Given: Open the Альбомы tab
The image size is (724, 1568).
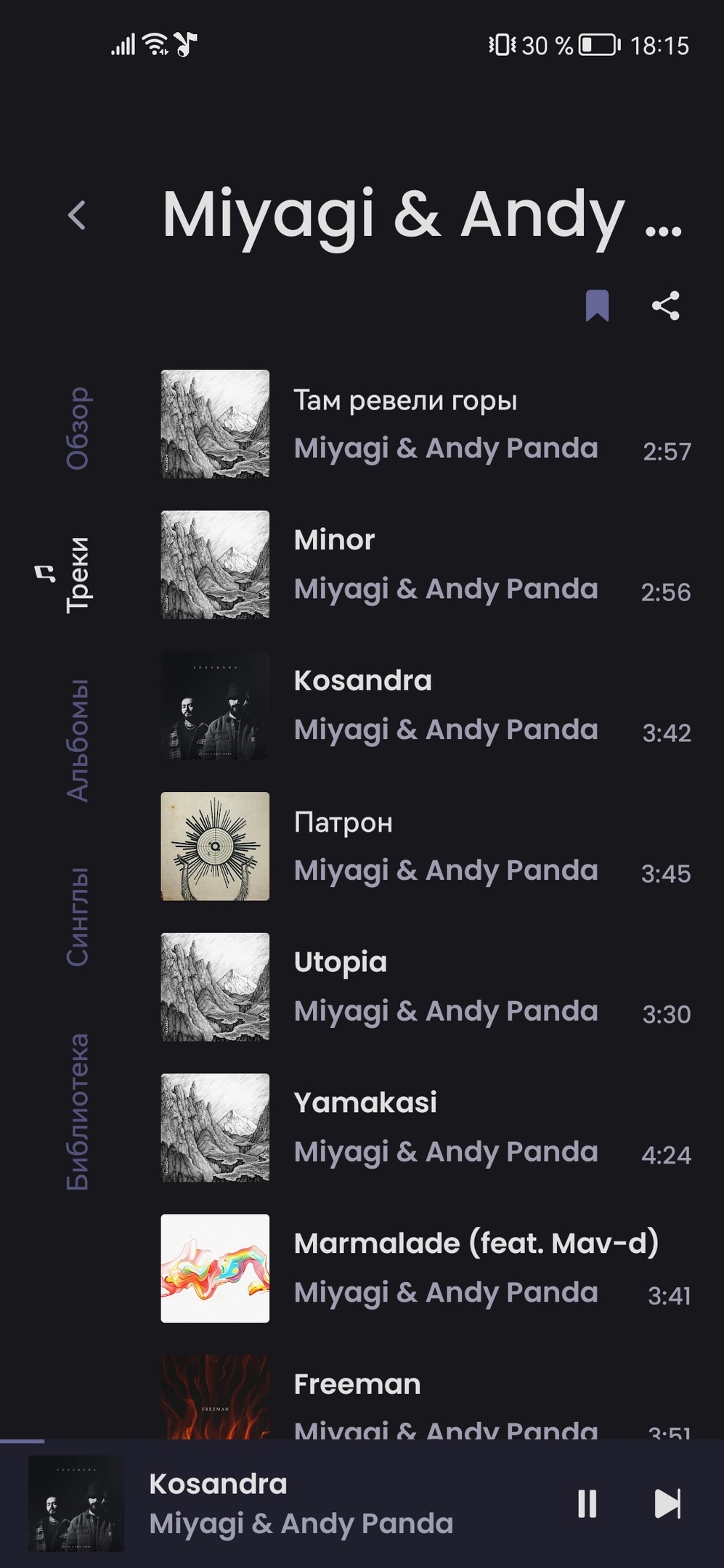Looking at the screenshot, I should pyautogui.click(x=78, y=740).
